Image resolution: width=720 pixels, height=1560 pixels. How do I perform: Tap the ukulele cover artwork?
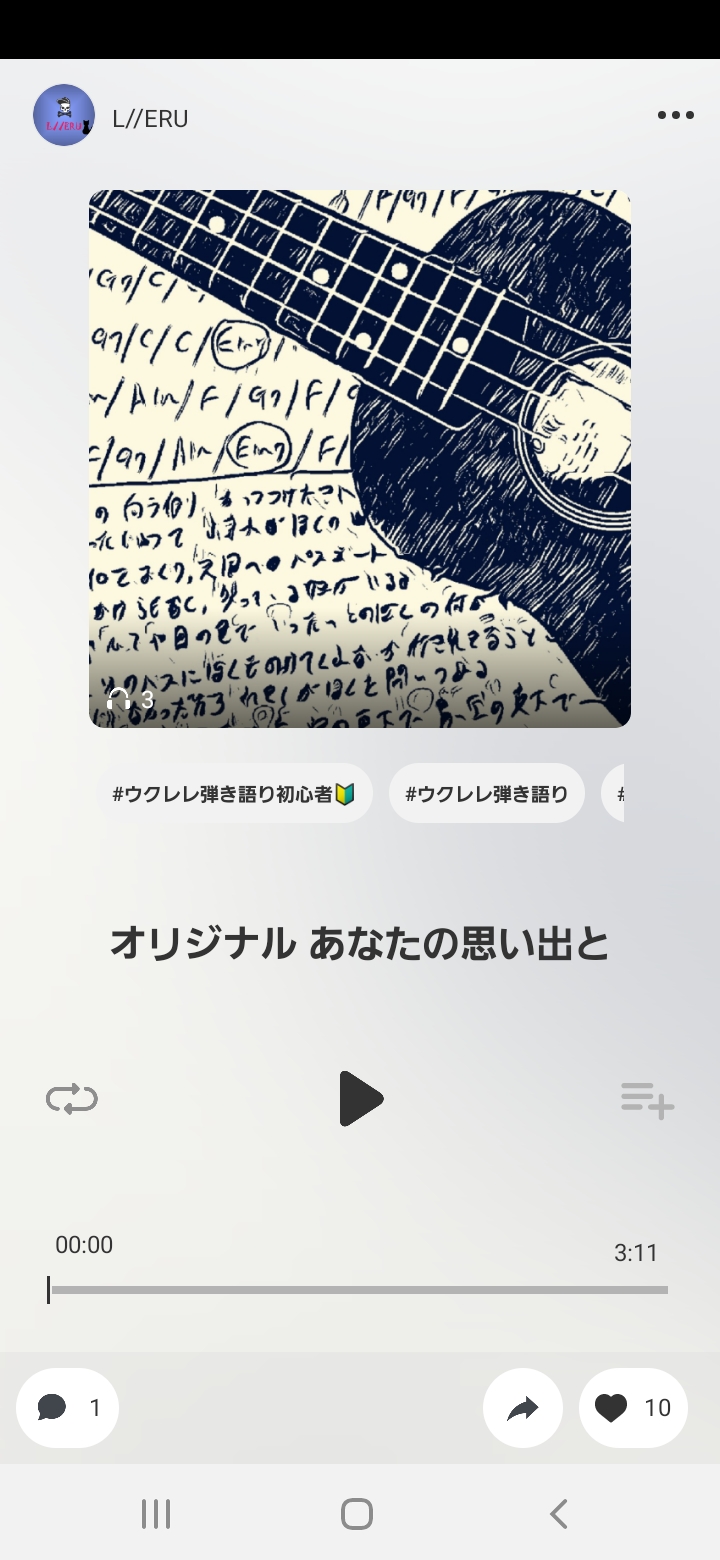pyautogui.click(x=360, y=458)
